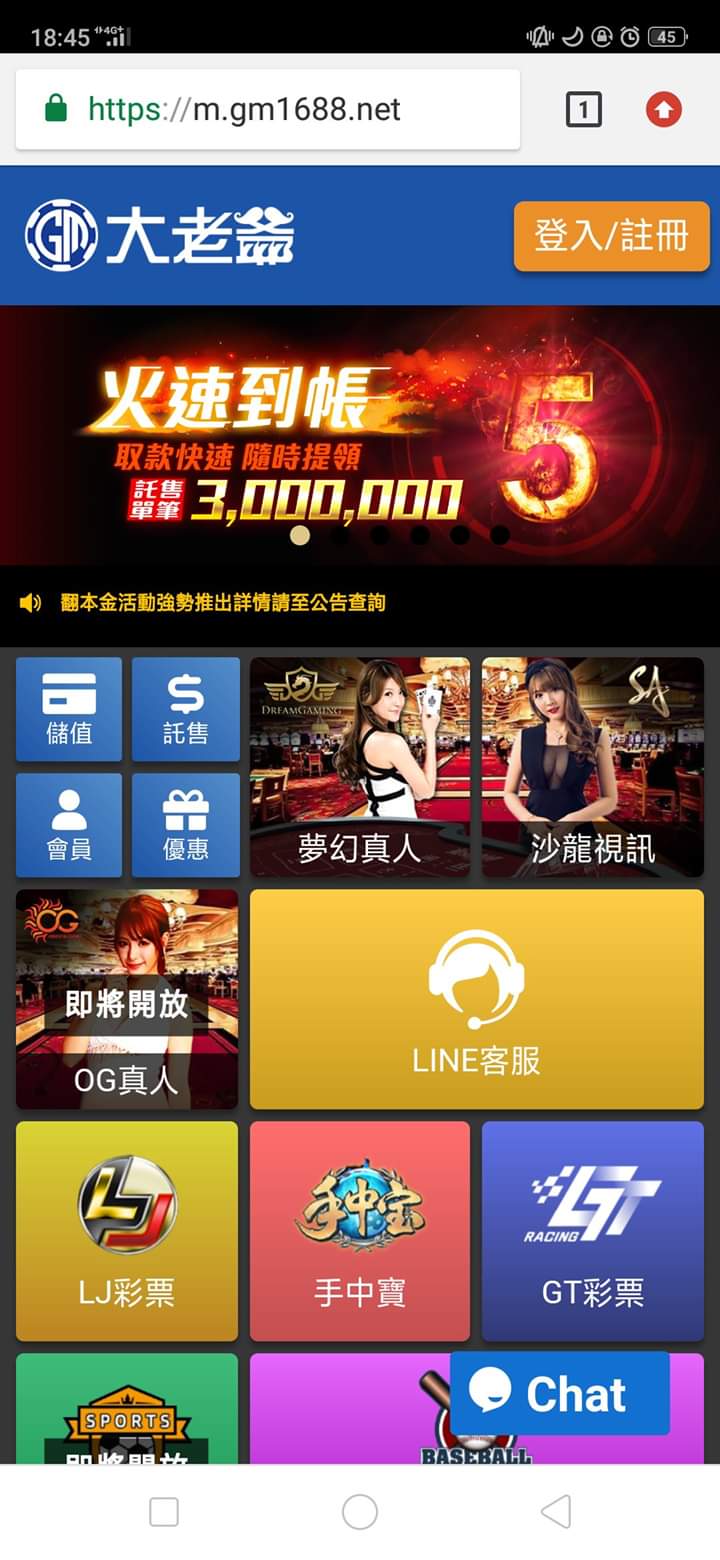Viewport: 720px width, 1560px height.
Task: Open the 儲值 deposit tile
Action: tap(69, 709)
